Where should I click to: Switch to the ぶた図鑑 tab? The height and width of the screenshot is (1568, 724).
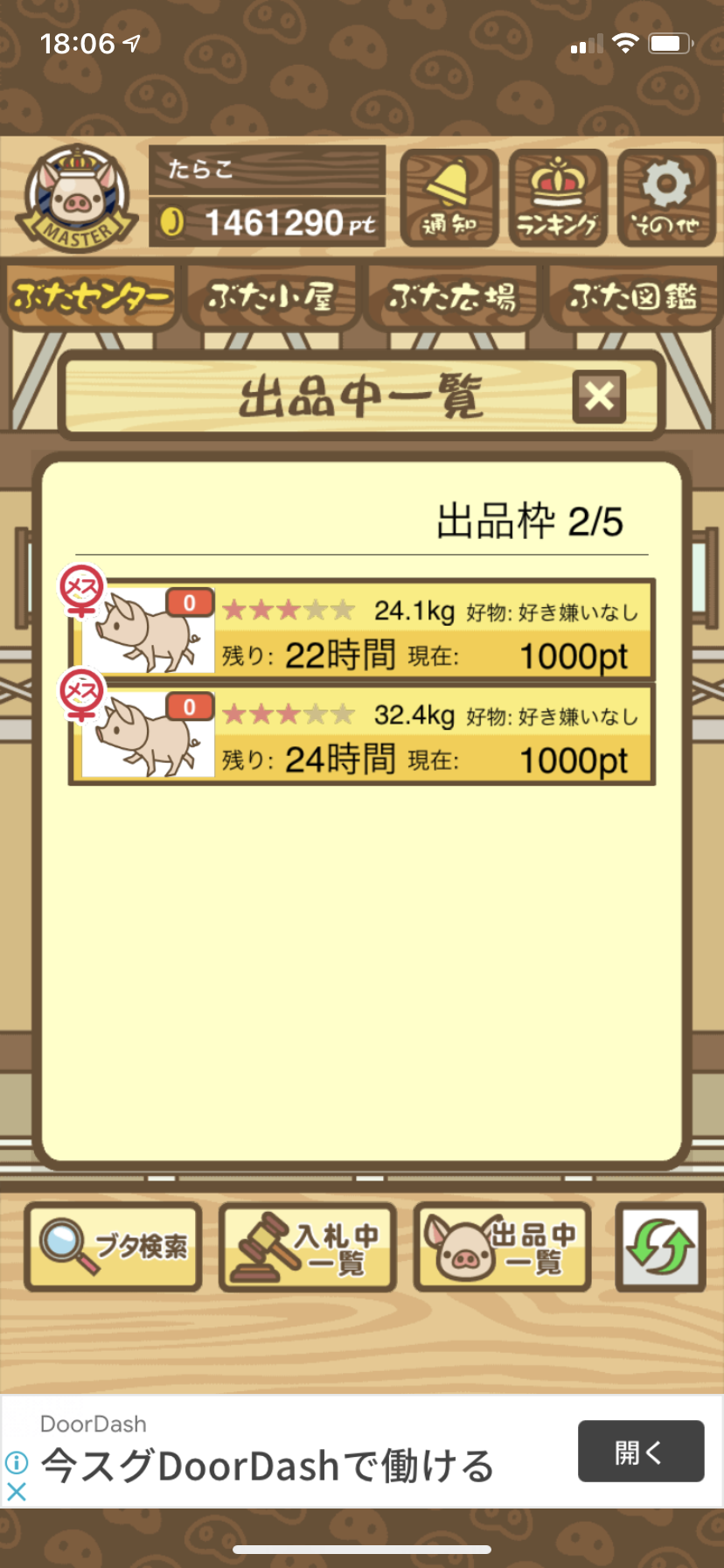pos(633,297)
